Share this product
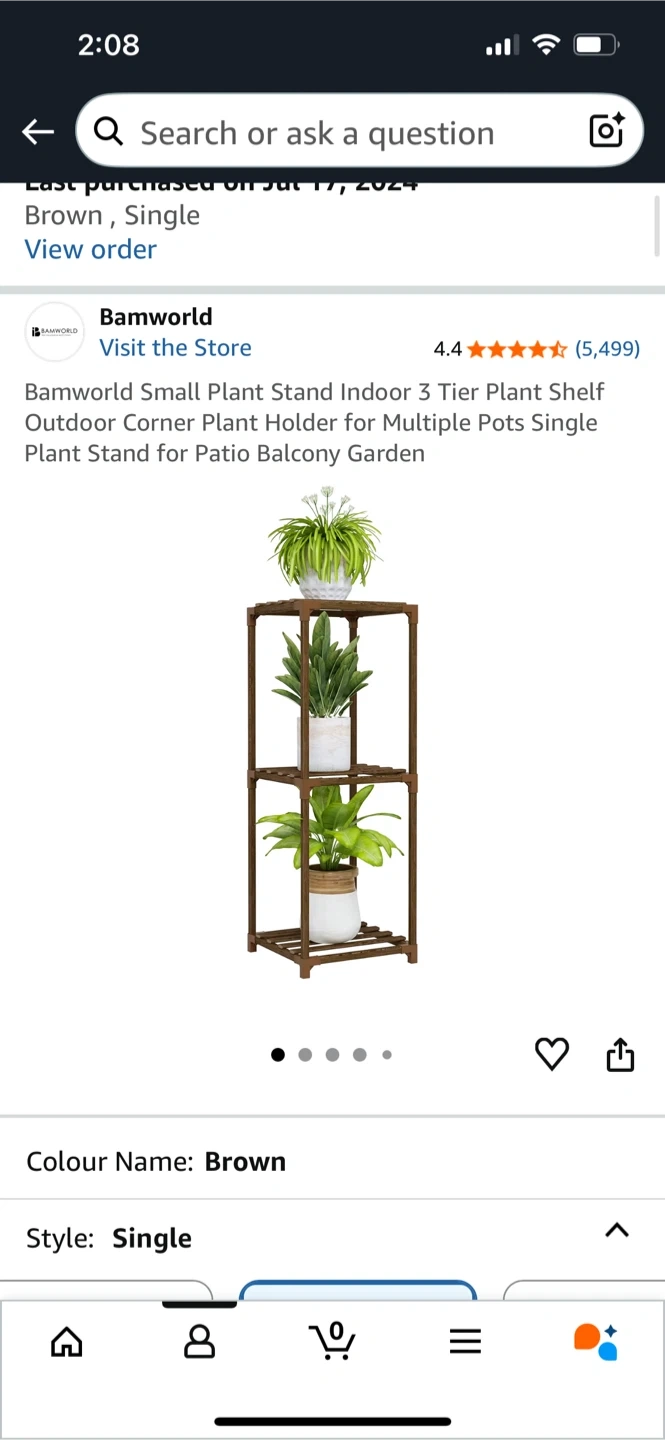The width and height of the screenshot is (665, 1440). click(620, 1054)
